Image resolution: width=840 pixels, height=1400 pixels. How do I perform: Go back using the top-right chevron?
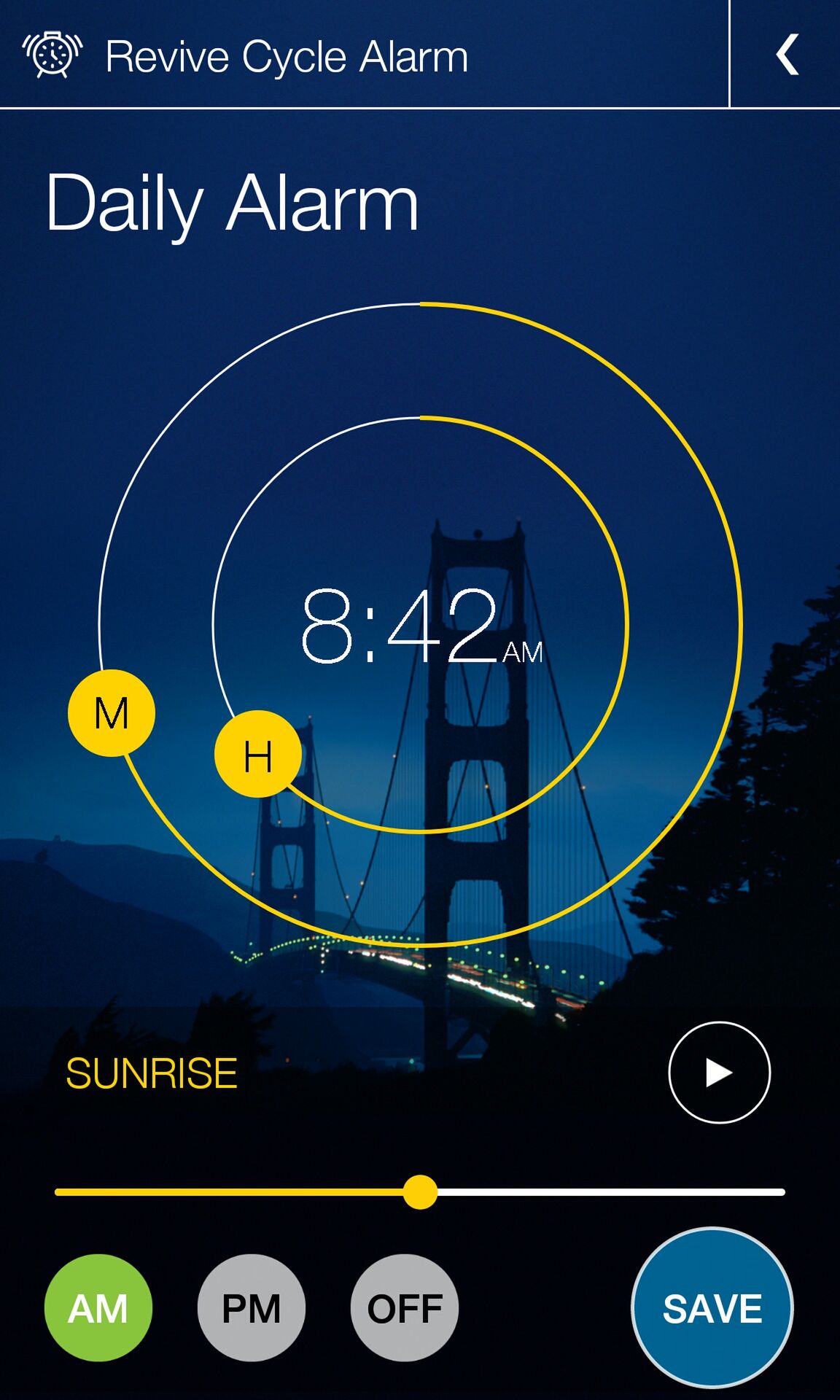[787, 55]
